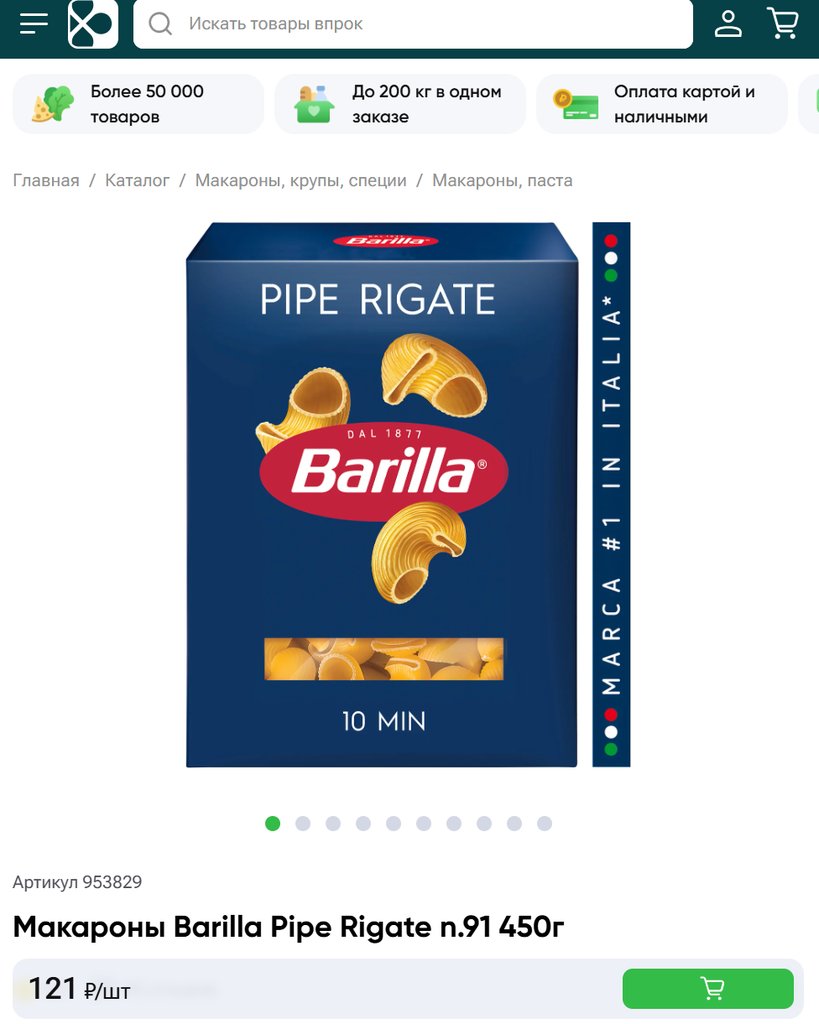
Task: Open the shopping cart in header
Action: [783, 23]
